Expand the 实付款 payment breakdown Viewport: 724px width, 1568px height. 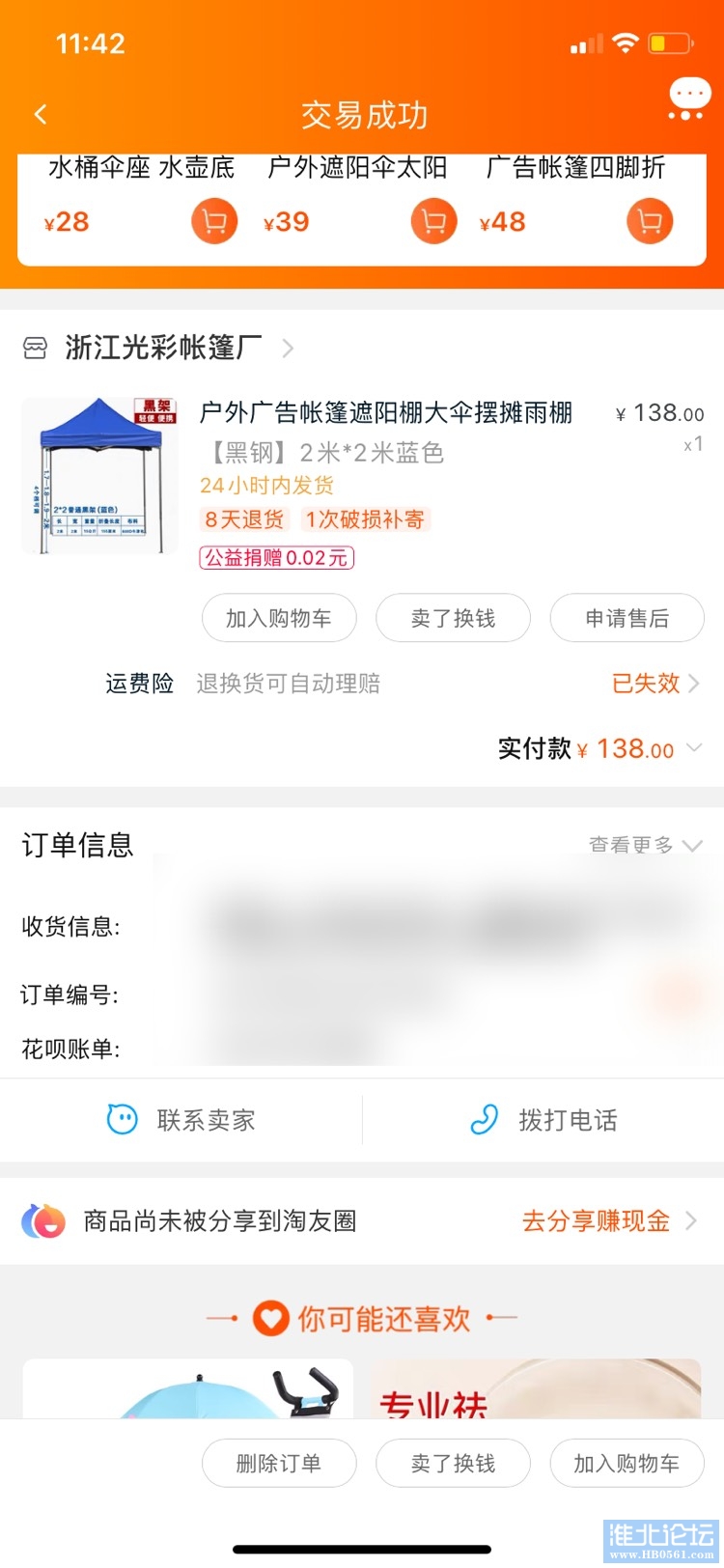tap(693, 748)
